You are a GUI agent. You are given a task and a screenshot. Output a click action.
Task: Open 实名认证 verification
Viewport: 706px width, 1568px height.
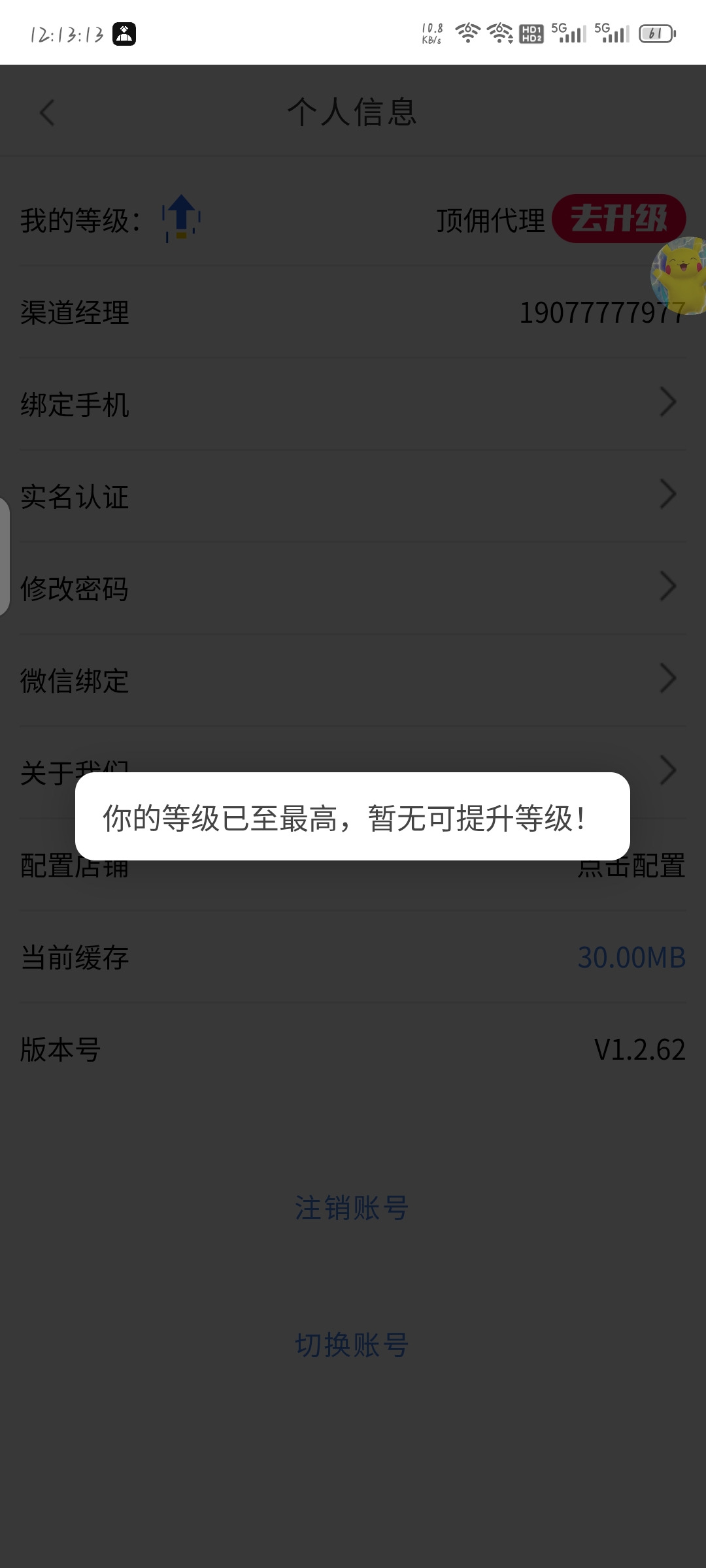[x=353, y=496]
